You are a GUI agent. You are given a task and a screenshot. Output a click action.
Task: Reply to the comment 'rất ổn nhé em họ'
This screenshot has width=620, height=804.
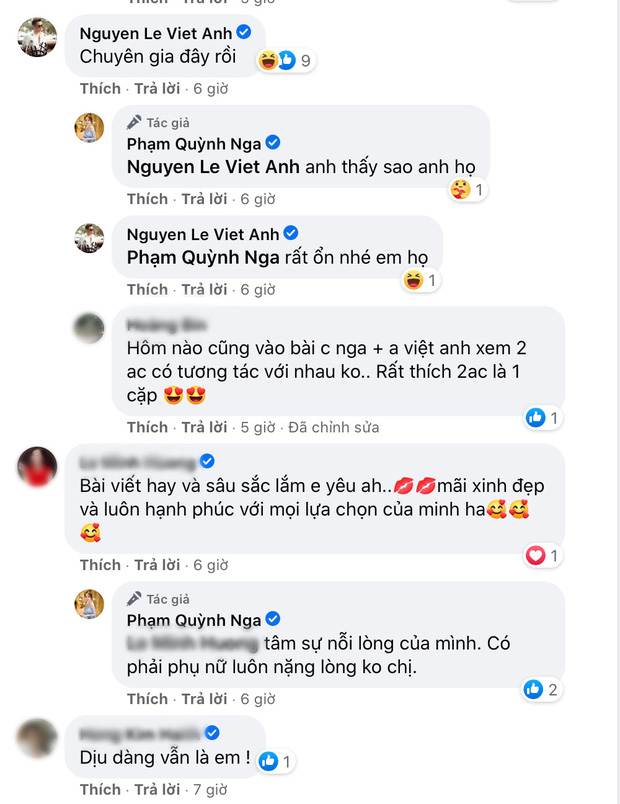[205, 289]
